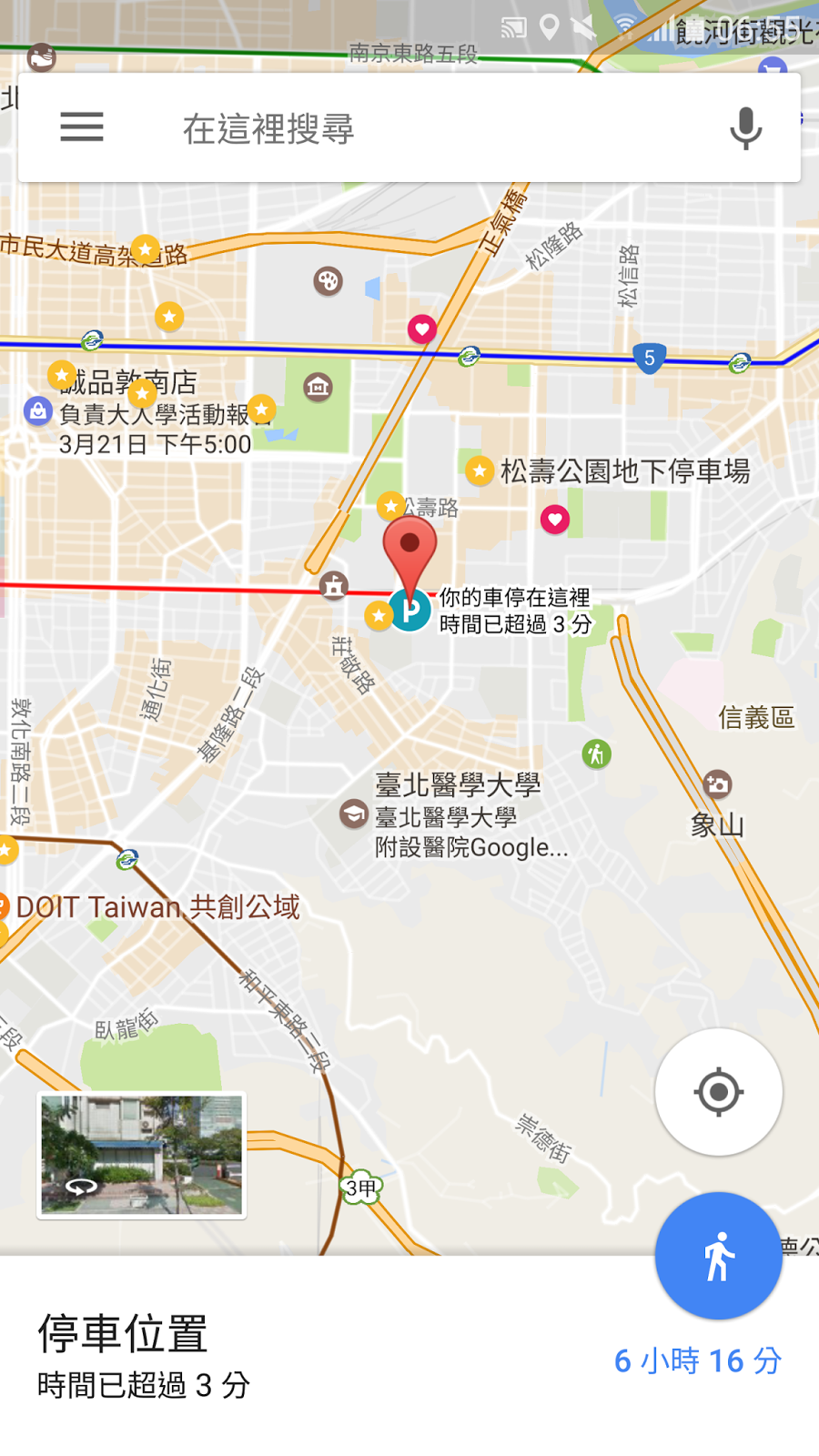
Task: Open the 象山 photo spot marker
Action: [x=717, y=784]
